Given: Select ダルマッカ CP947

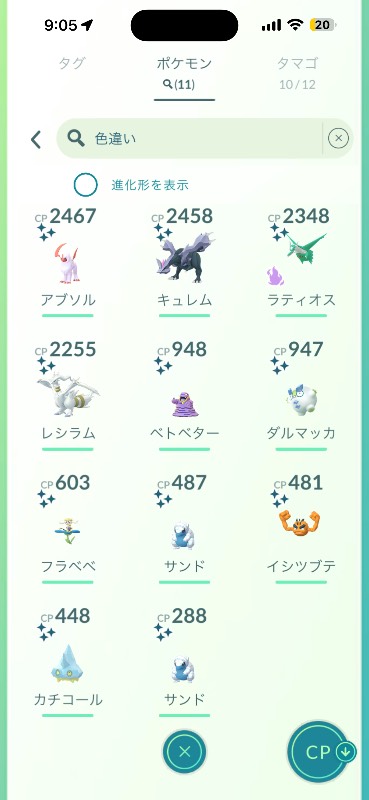Looking at the screenshot, I should tap(301, 395).
